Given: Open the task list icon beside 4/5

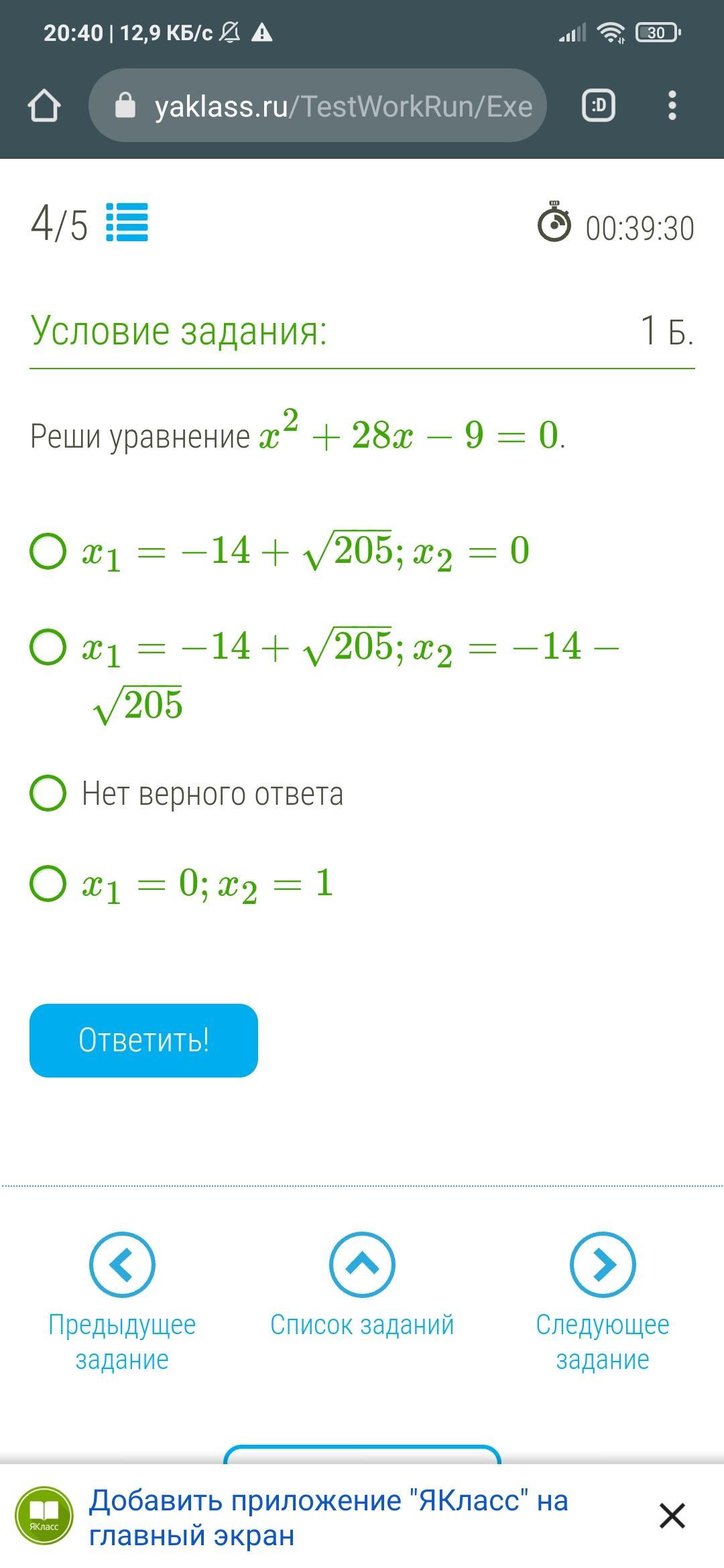Looking at the screenshot, I should click(127, 222).
